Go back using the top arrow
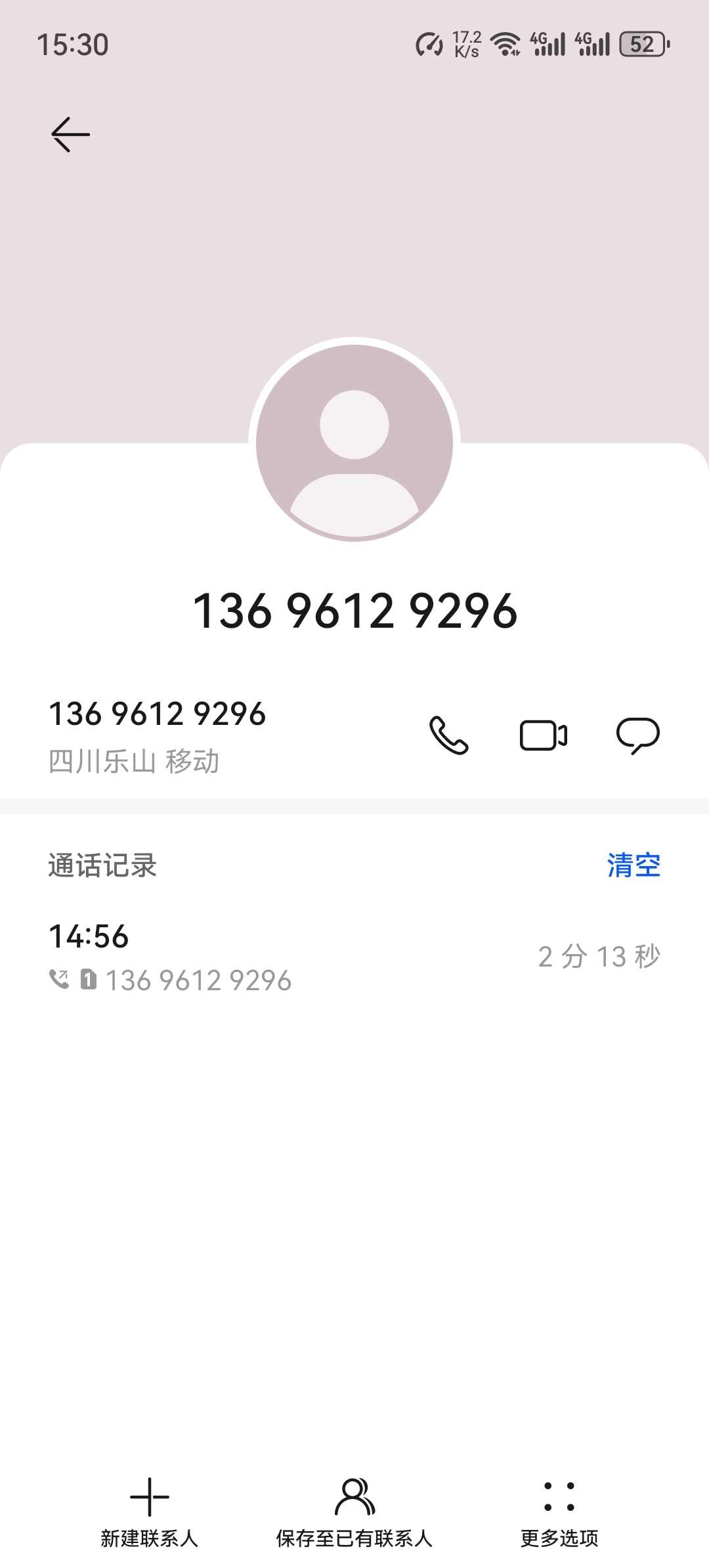709x1568 pixels. click(x=70, y=135)
